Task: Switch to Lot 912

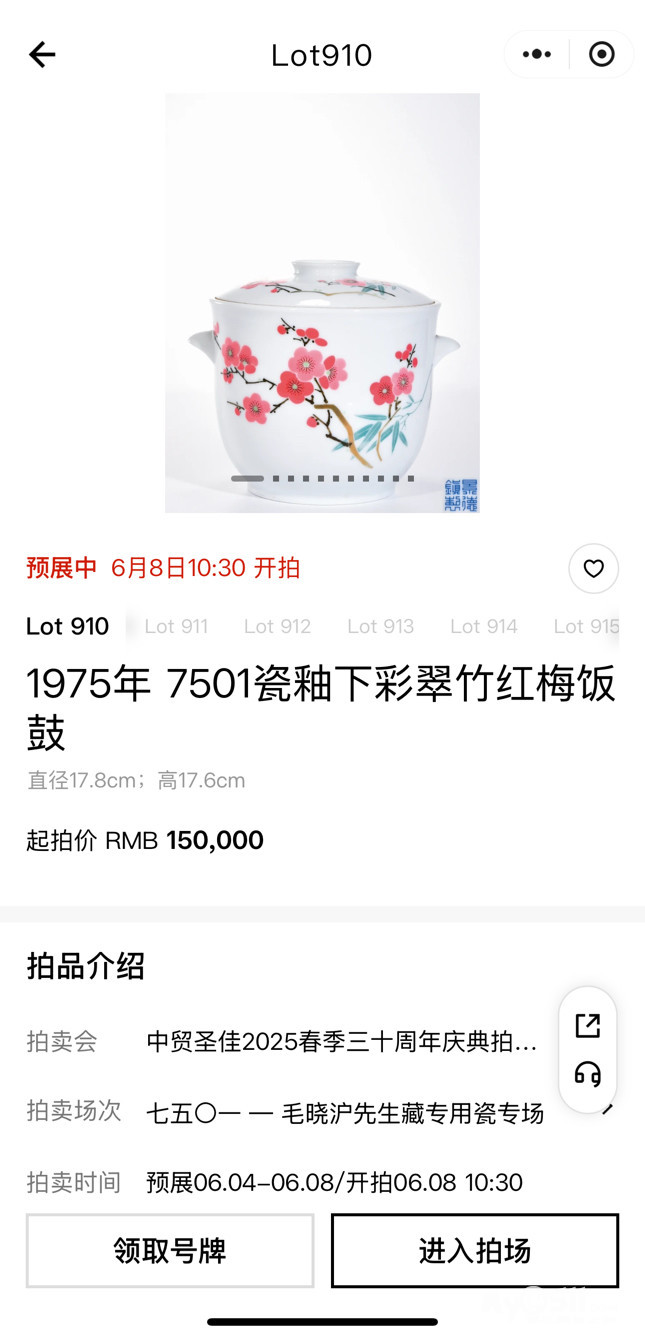Action: [x=277, y=627]
